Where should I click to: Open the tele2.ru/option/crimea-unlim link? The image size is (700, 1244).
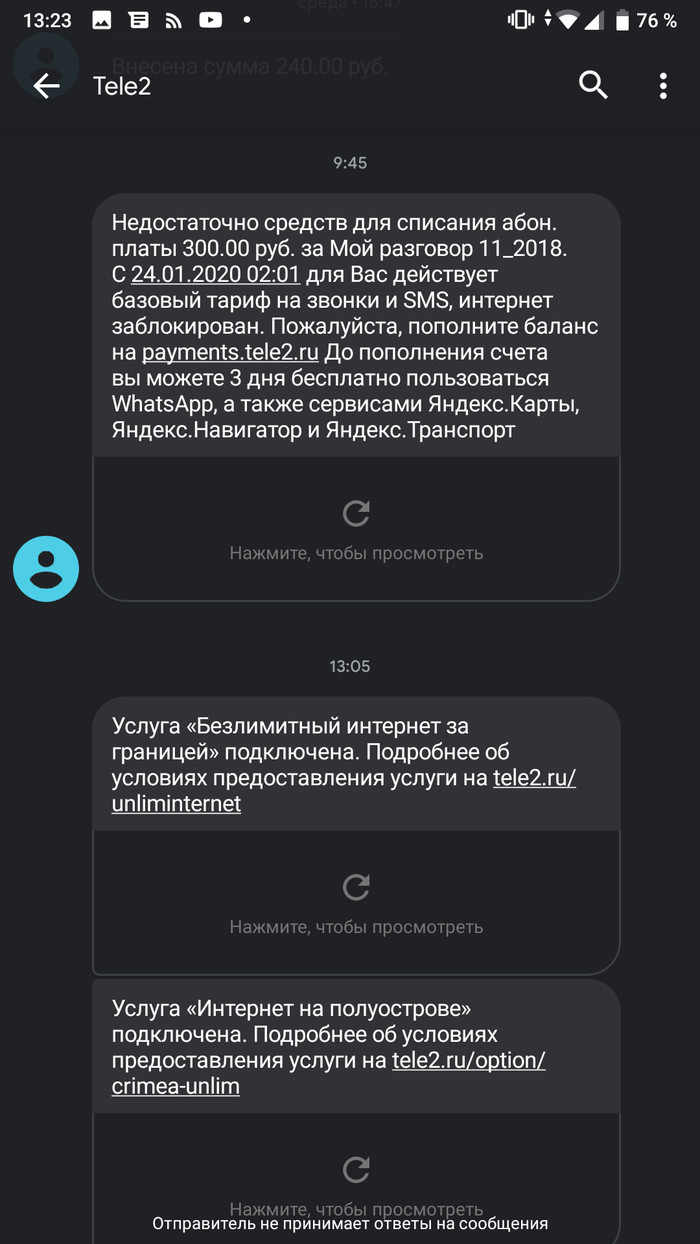(468, 1061)
